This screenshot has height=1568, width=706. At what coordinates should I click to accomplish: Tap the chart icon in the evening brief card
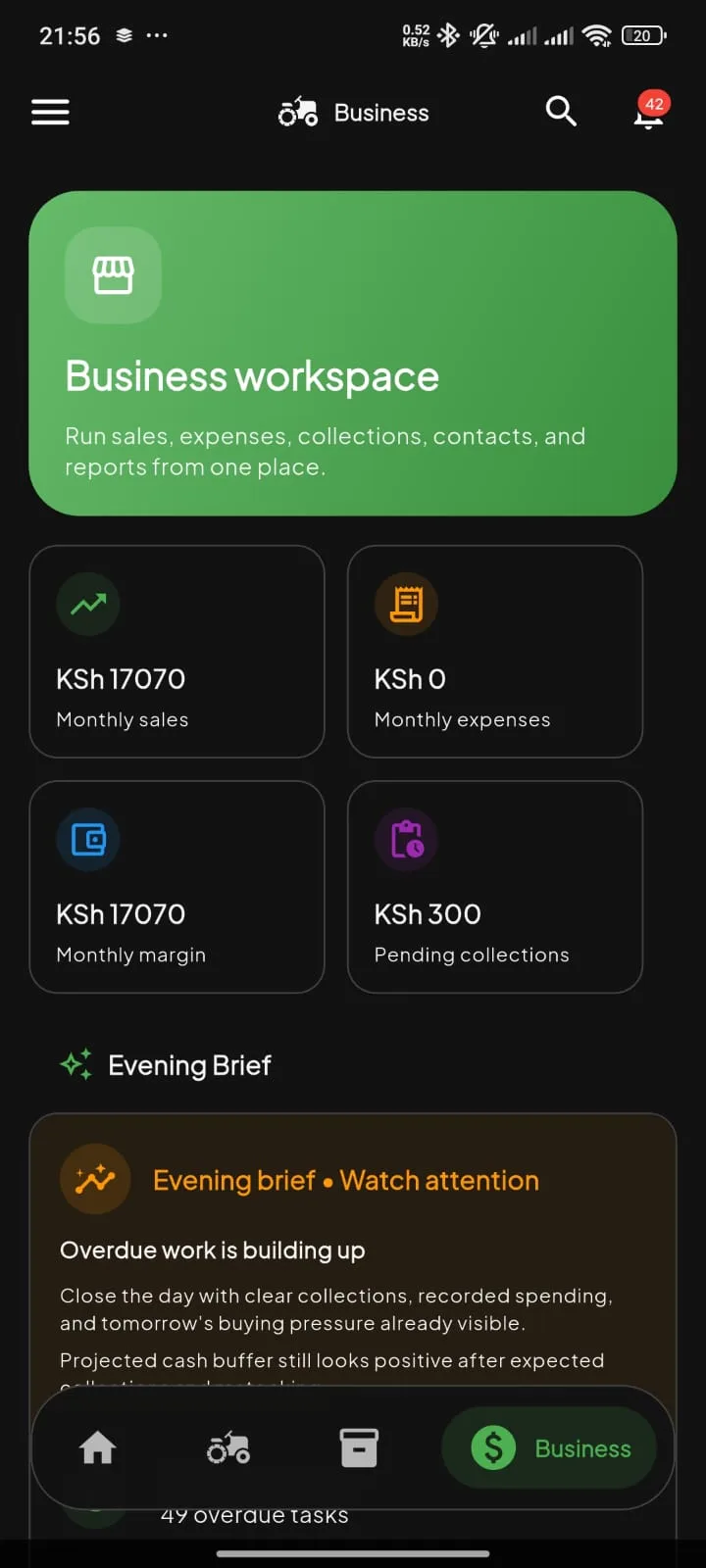coord(94,1179)
